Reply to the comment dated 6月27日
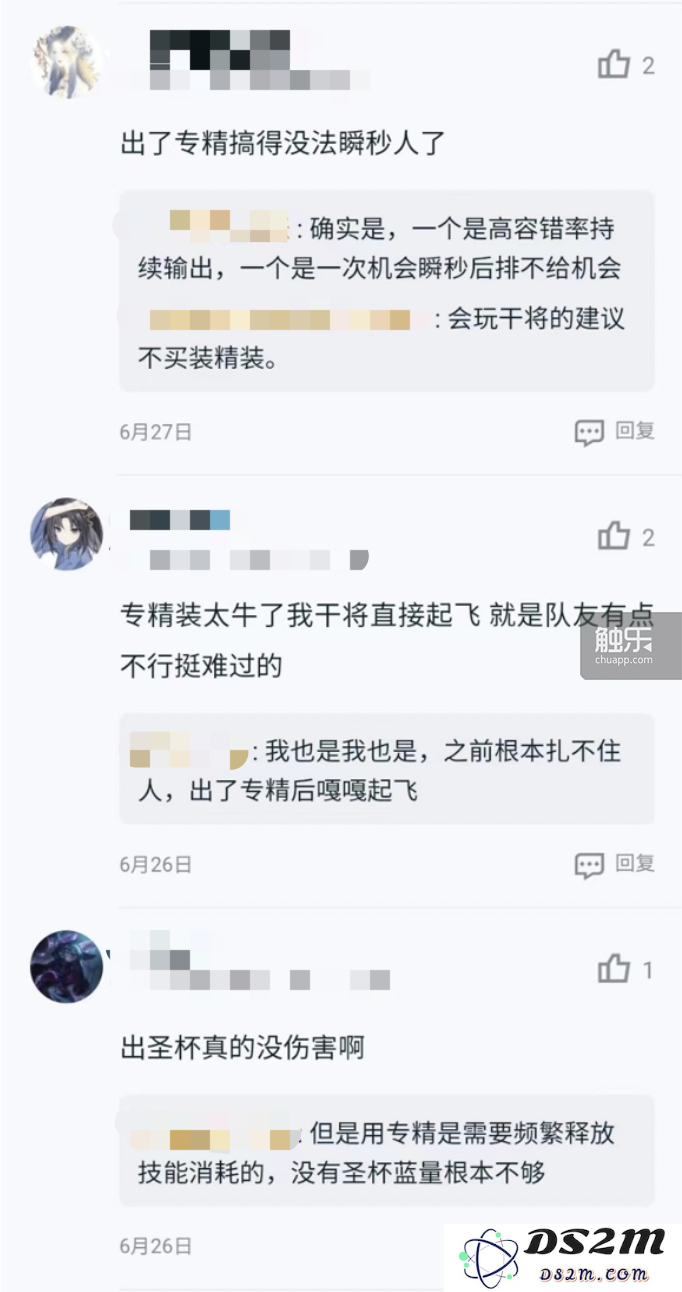The image size is (682, 1292). coord(614,431)
